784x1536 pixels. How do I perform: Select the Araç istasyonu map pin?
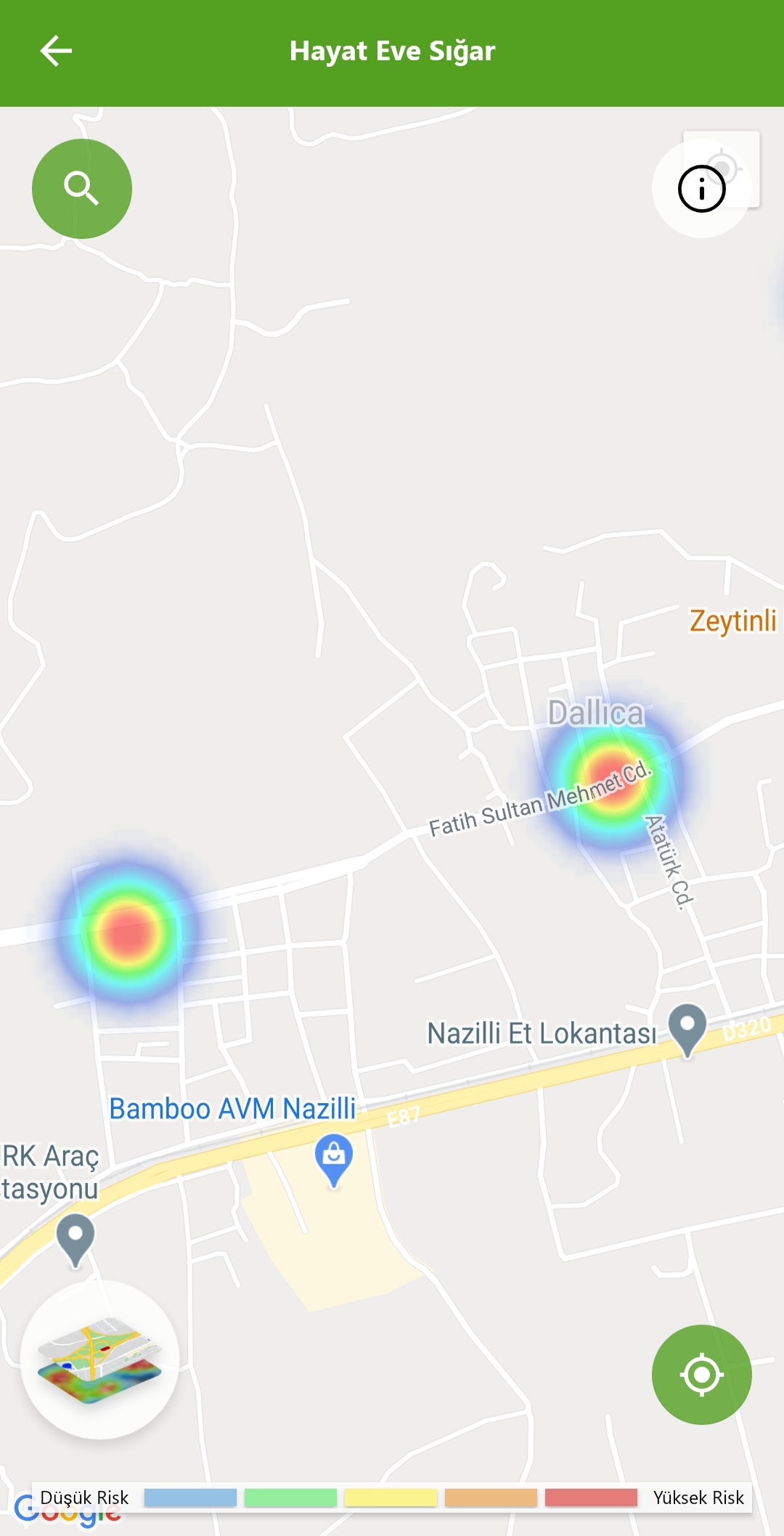coord(75,1238)
